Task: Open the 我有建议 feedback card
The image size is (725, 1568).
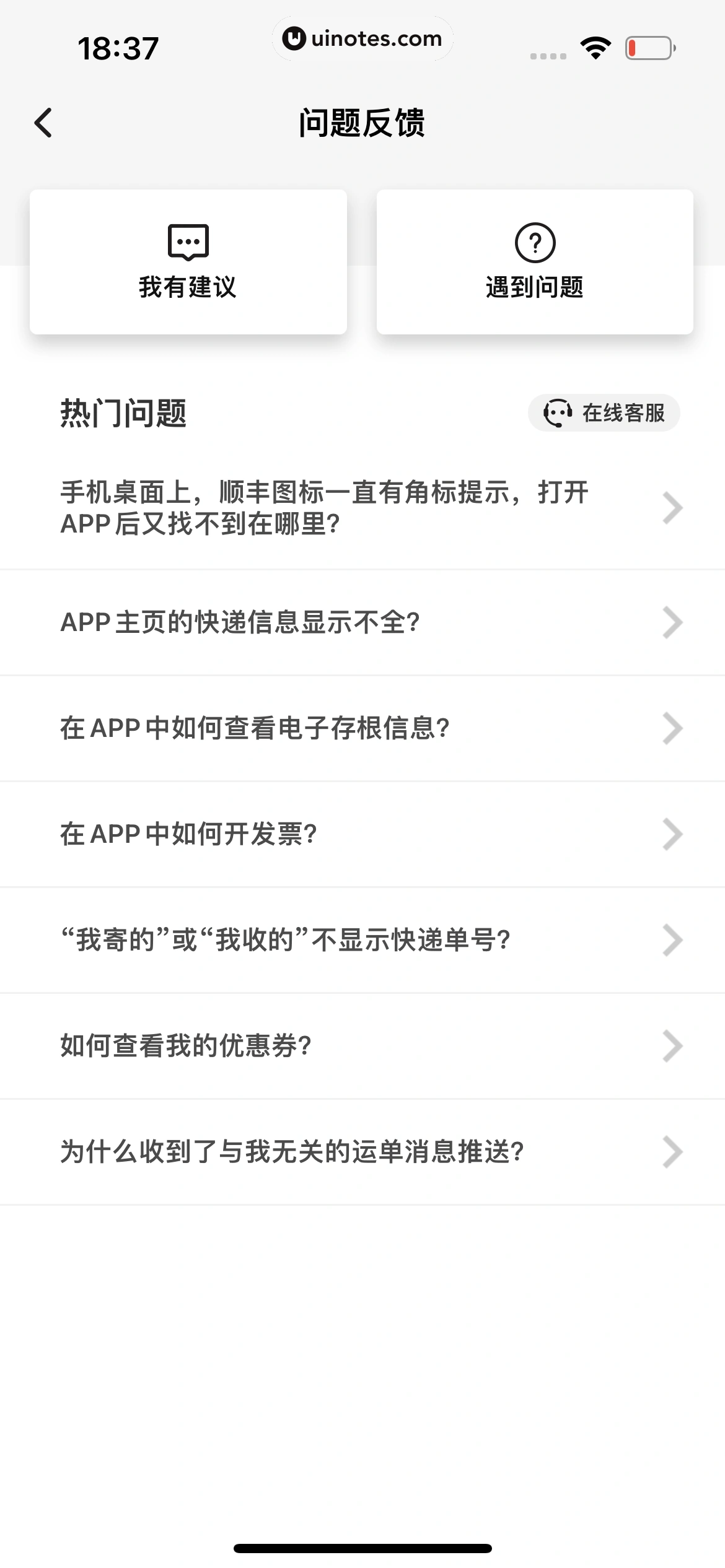Action: pyautogui.click(x=188, y=262)
